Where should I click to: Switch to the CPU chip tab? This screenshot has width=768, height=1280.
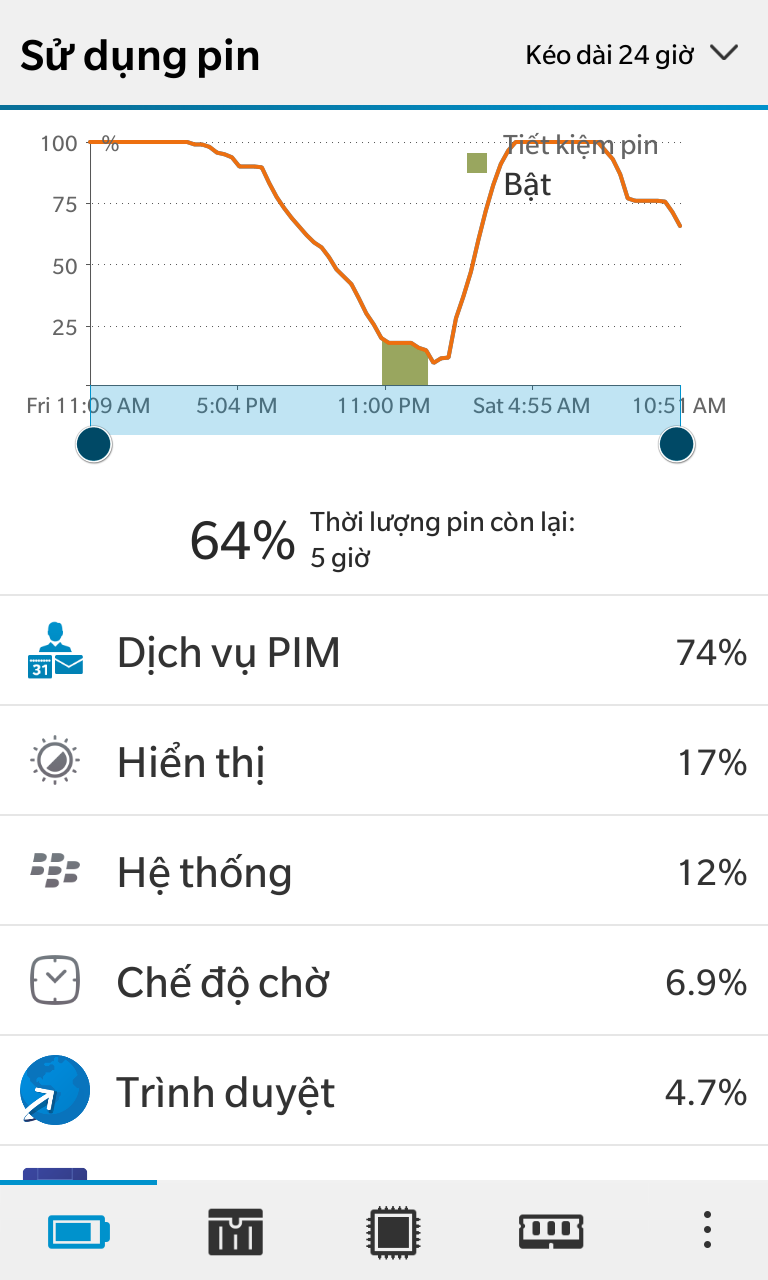392,1231
